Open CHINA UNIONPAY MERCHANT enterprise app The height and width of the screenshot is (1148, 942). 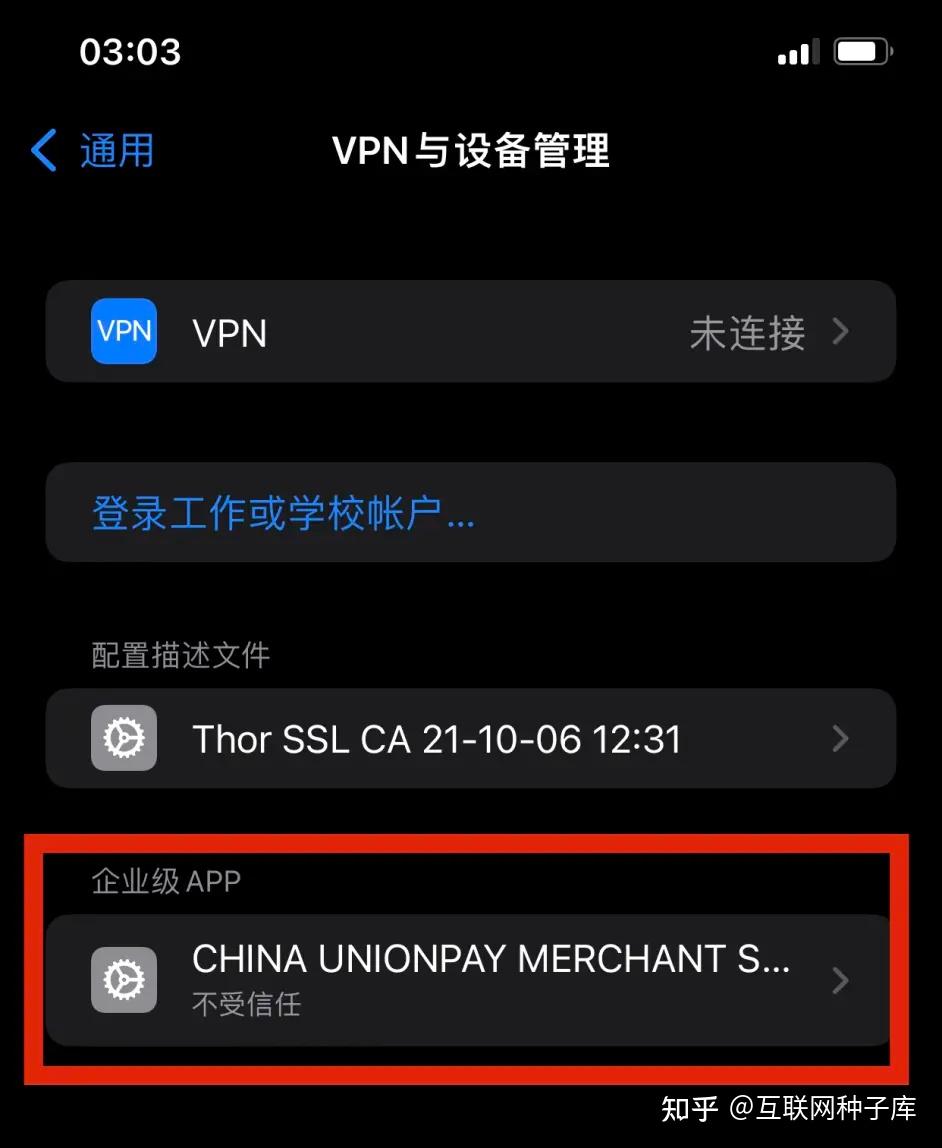point(470,980)
